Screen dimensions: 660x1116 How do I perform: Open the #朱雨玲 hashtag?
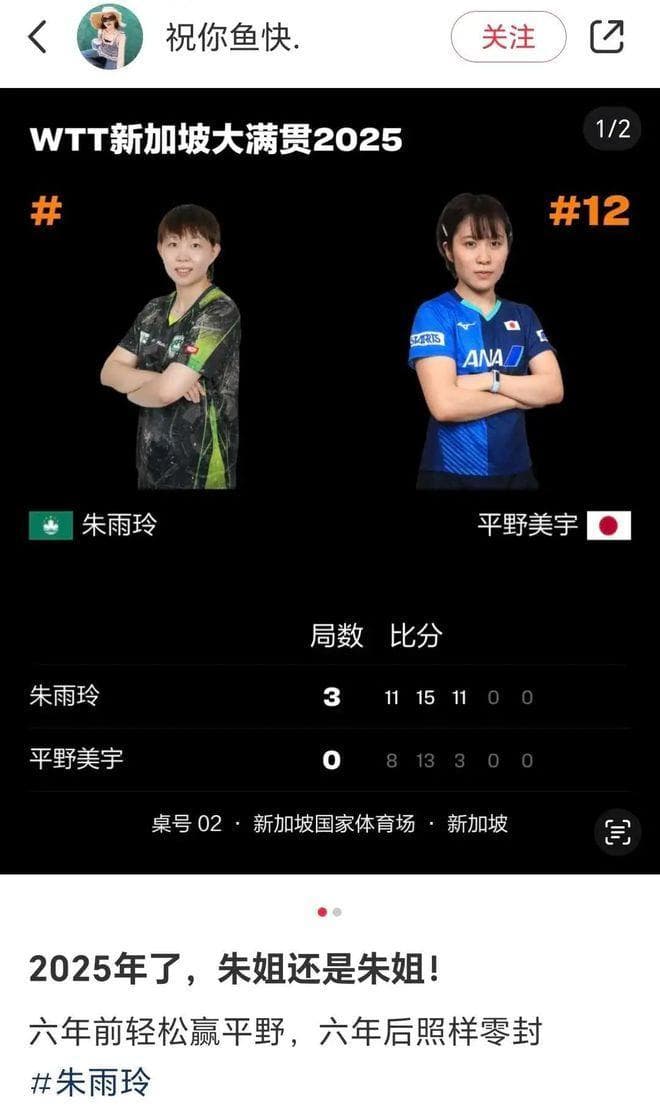(91, 1081)
